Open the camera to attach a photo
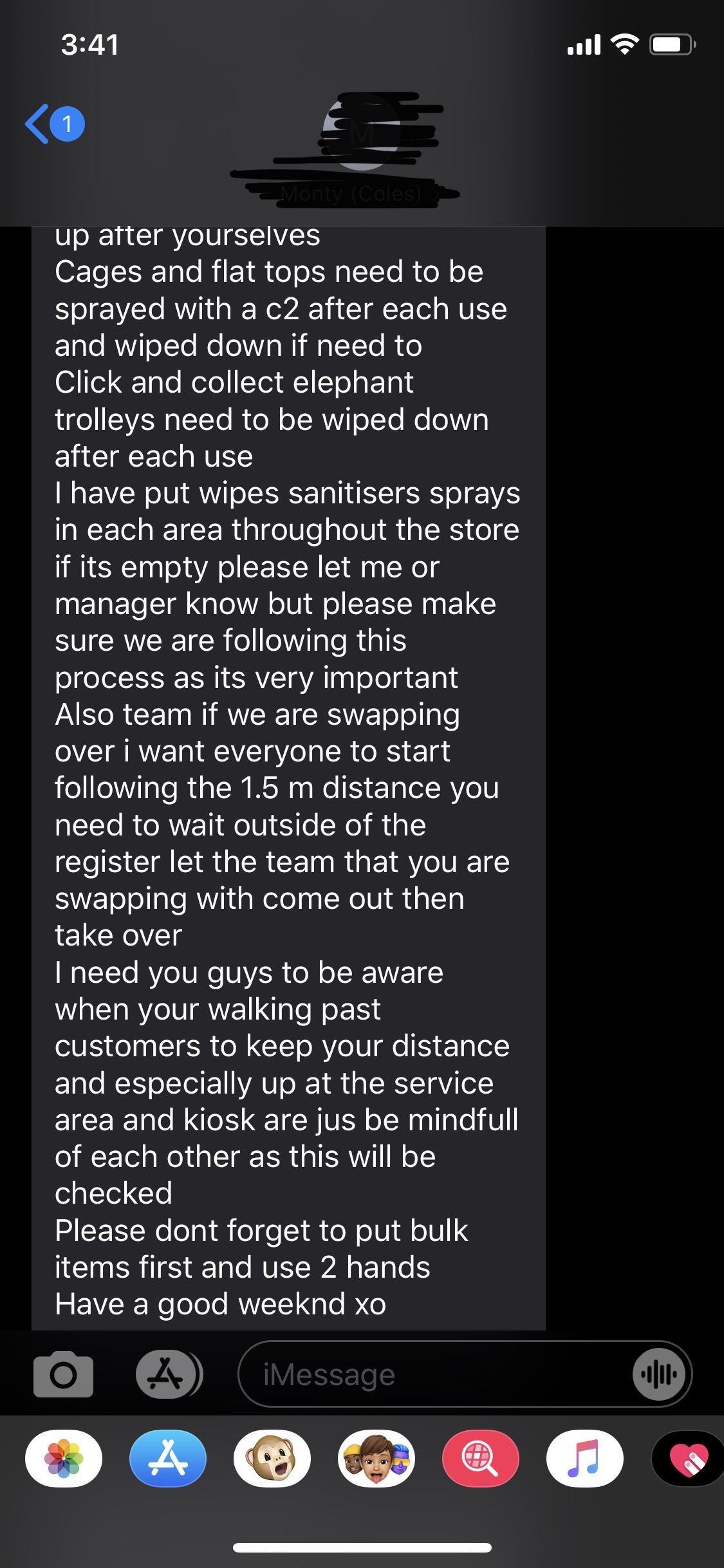This screenshot has width=724, height=1568. pos(63,1374)
